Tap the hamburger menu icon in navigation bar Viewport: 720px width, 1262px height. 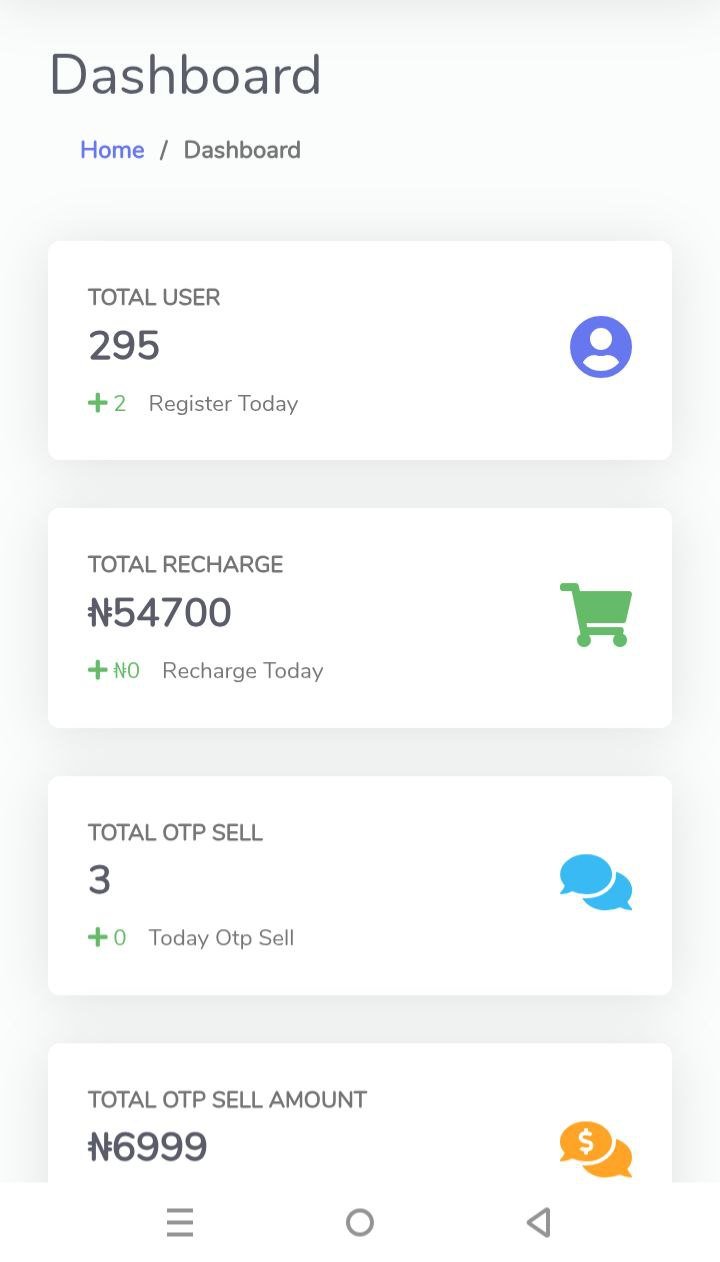click(x=180, y=1222)
